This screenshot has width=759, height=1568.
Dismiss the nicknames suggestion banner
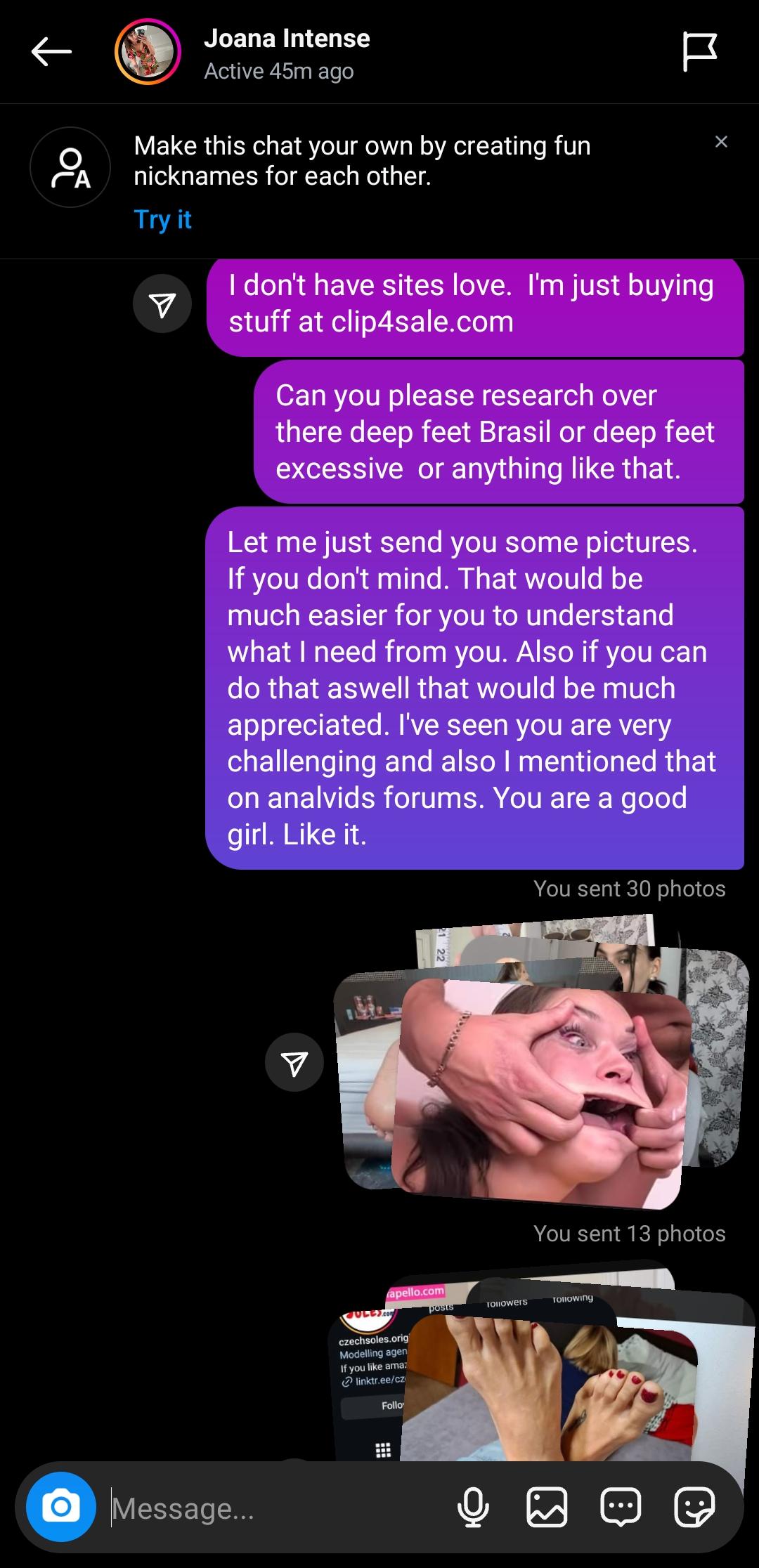pyautogui.click(x=721, y=142)
